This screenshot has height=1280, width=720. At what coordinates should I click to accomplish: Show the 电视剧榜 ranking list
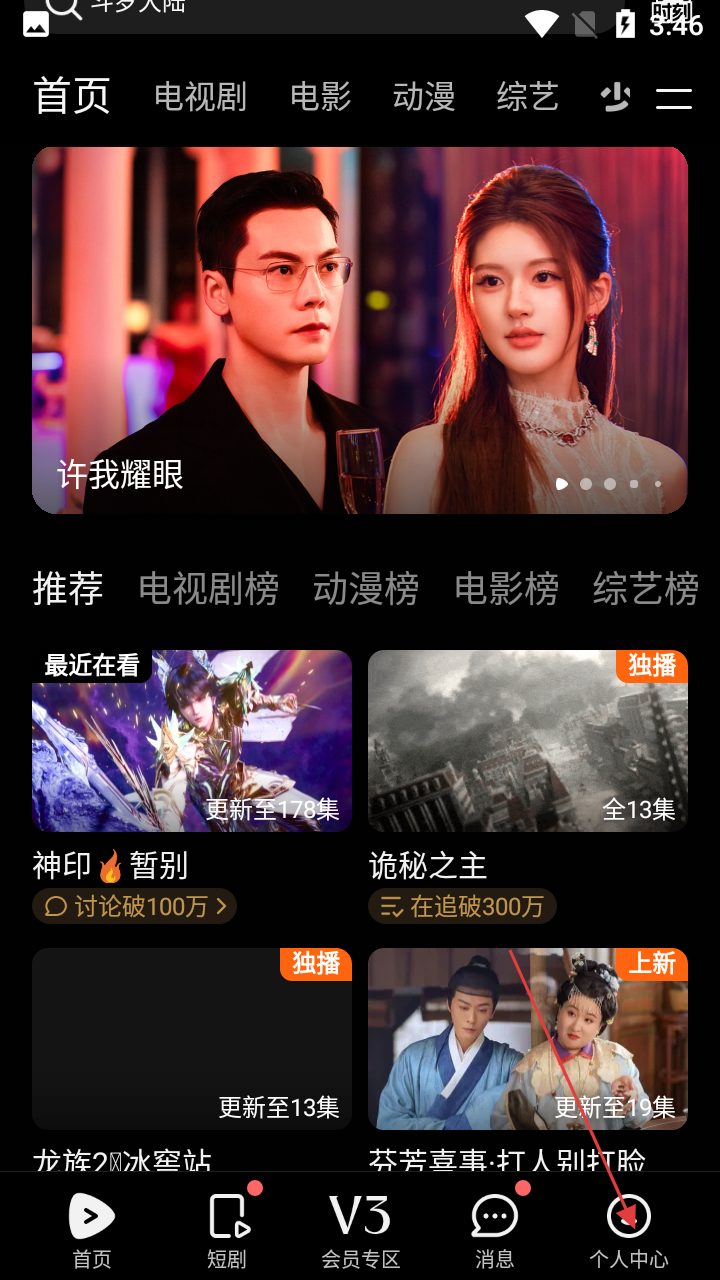click(208, 589)
